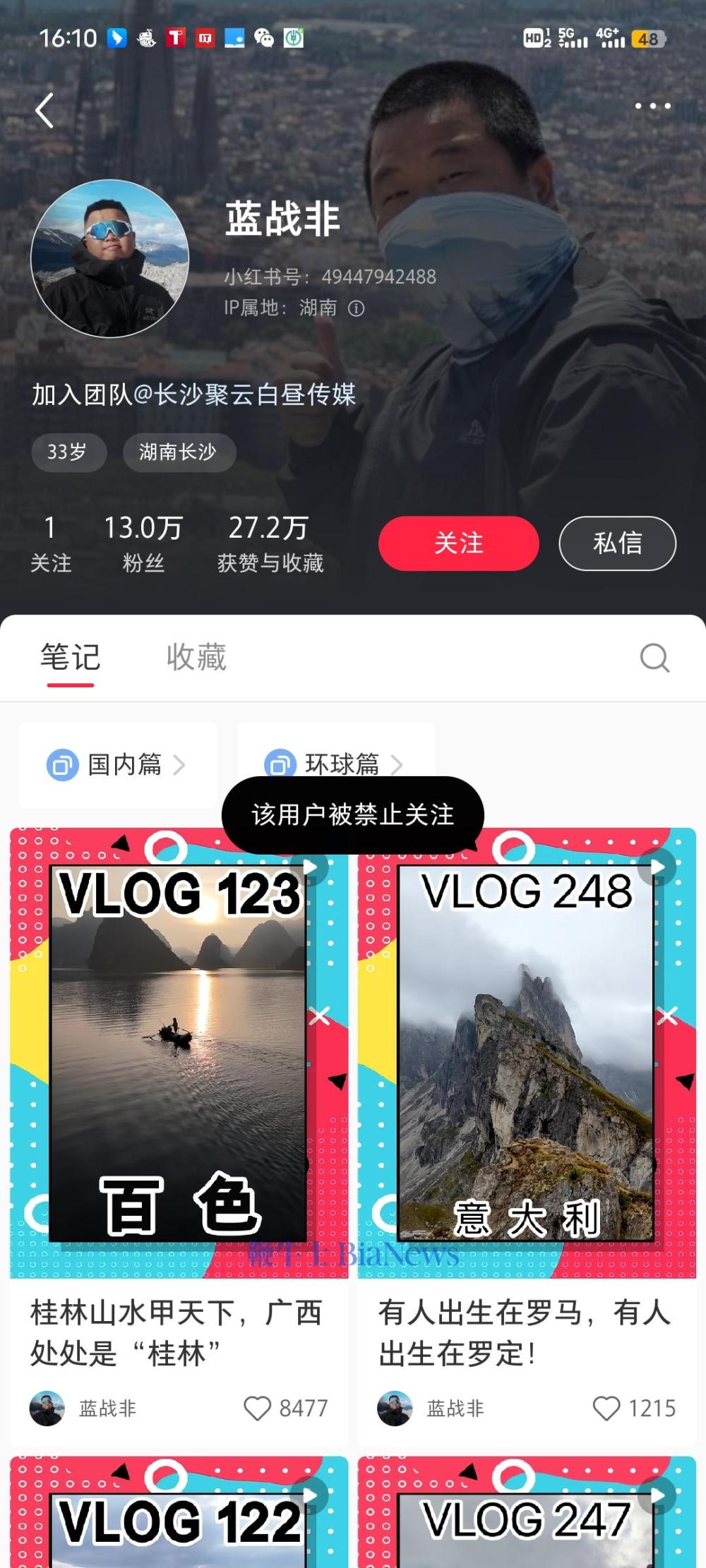706x1568 pixels.
Task: Open the VLOG 248 意大利 note
Action: coord(526,1051)
